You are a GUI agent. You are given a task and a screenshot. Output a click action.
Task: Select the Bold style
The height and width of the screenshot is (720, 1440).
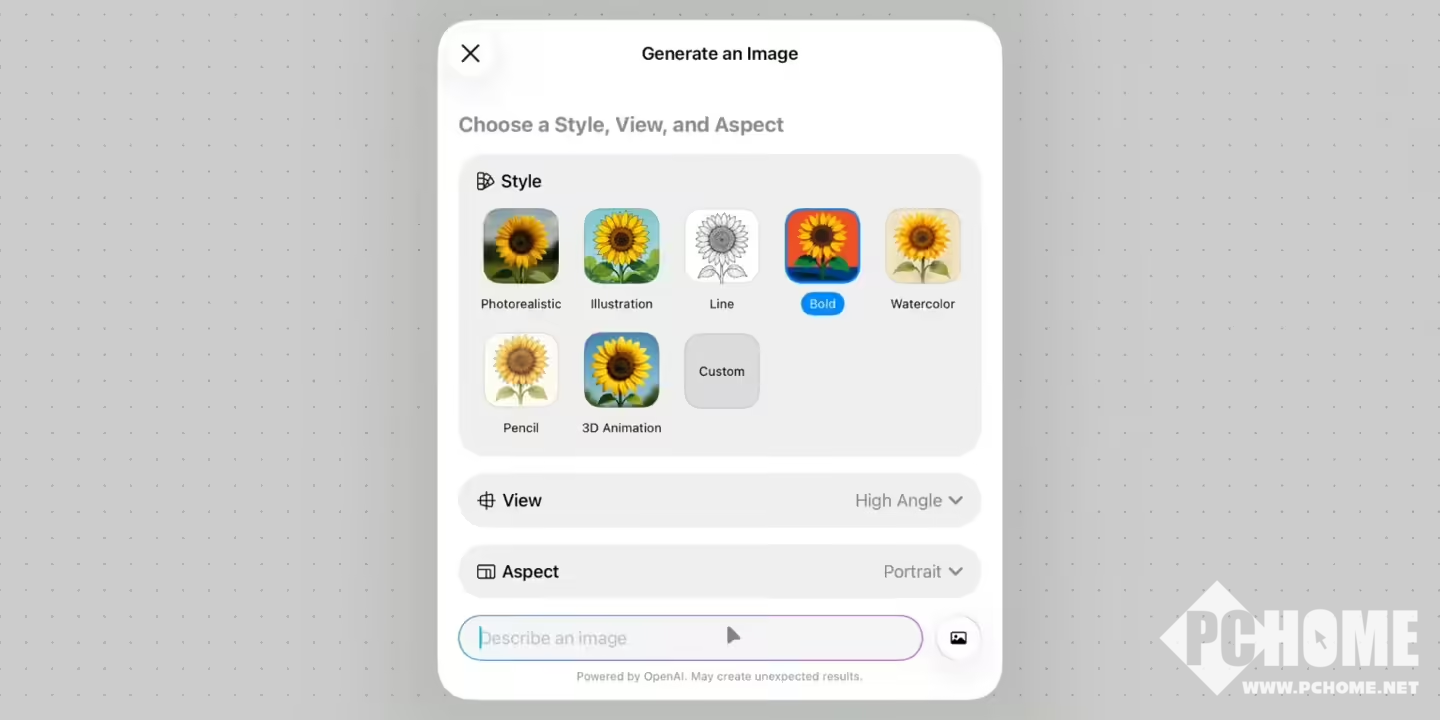point(822,246)
